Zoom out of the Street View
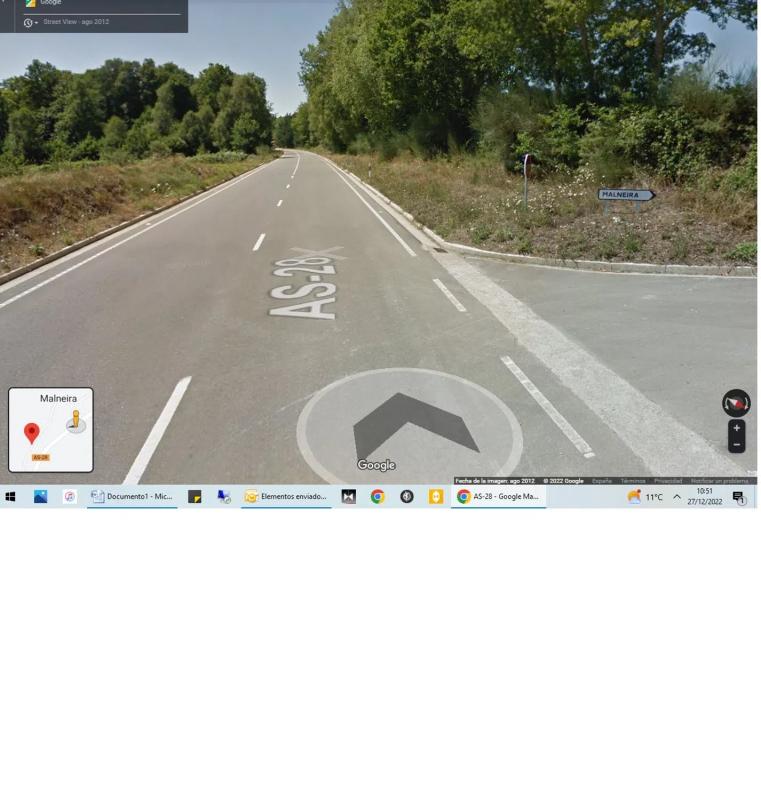Viewport: 761px width, 800px height. 736,445
